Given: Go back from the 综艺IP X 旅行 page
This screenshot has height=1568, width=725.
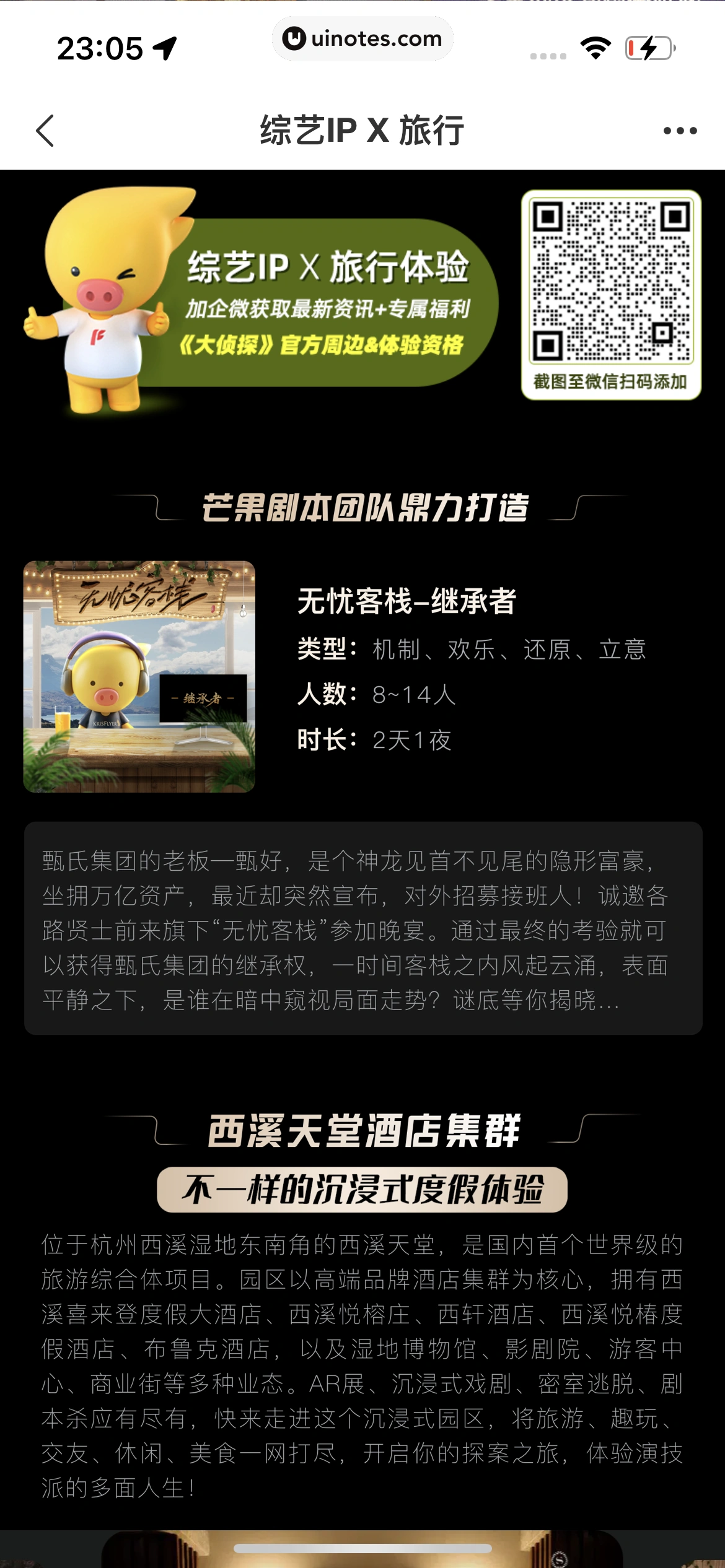Looking at the screenshot, I should tap(45, 131).
